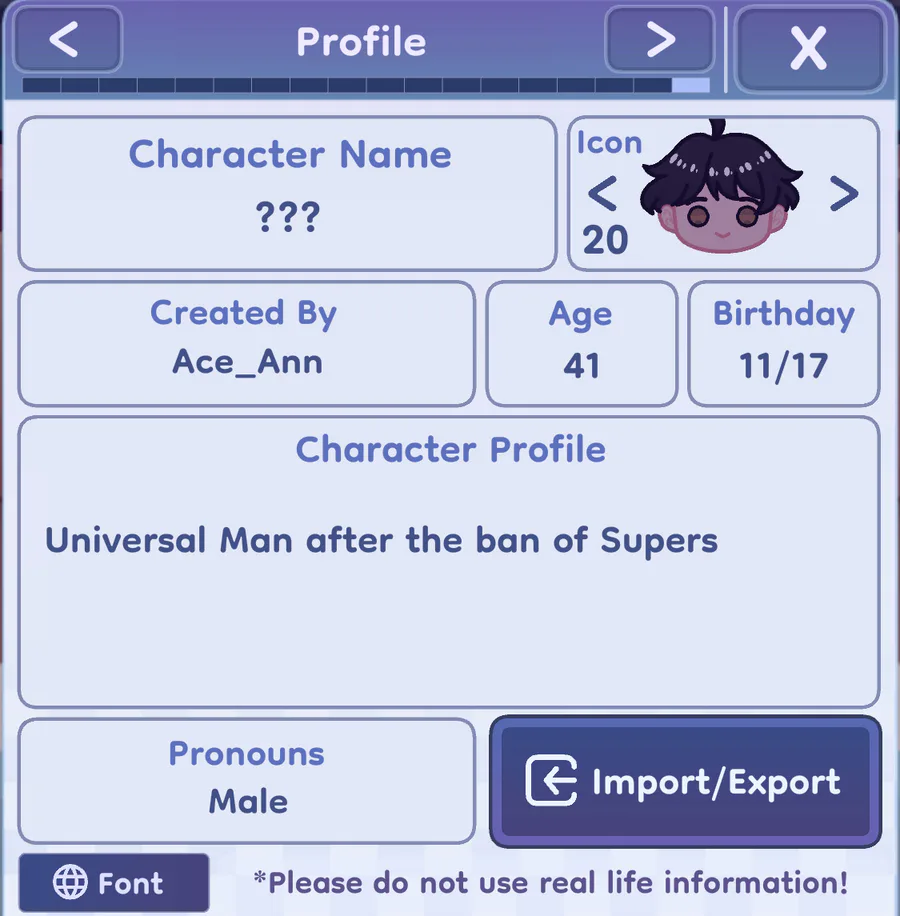Go to the next profile page
Viewport: 900px width, 916px height.
pyautogui.click(x=659, y=40)
